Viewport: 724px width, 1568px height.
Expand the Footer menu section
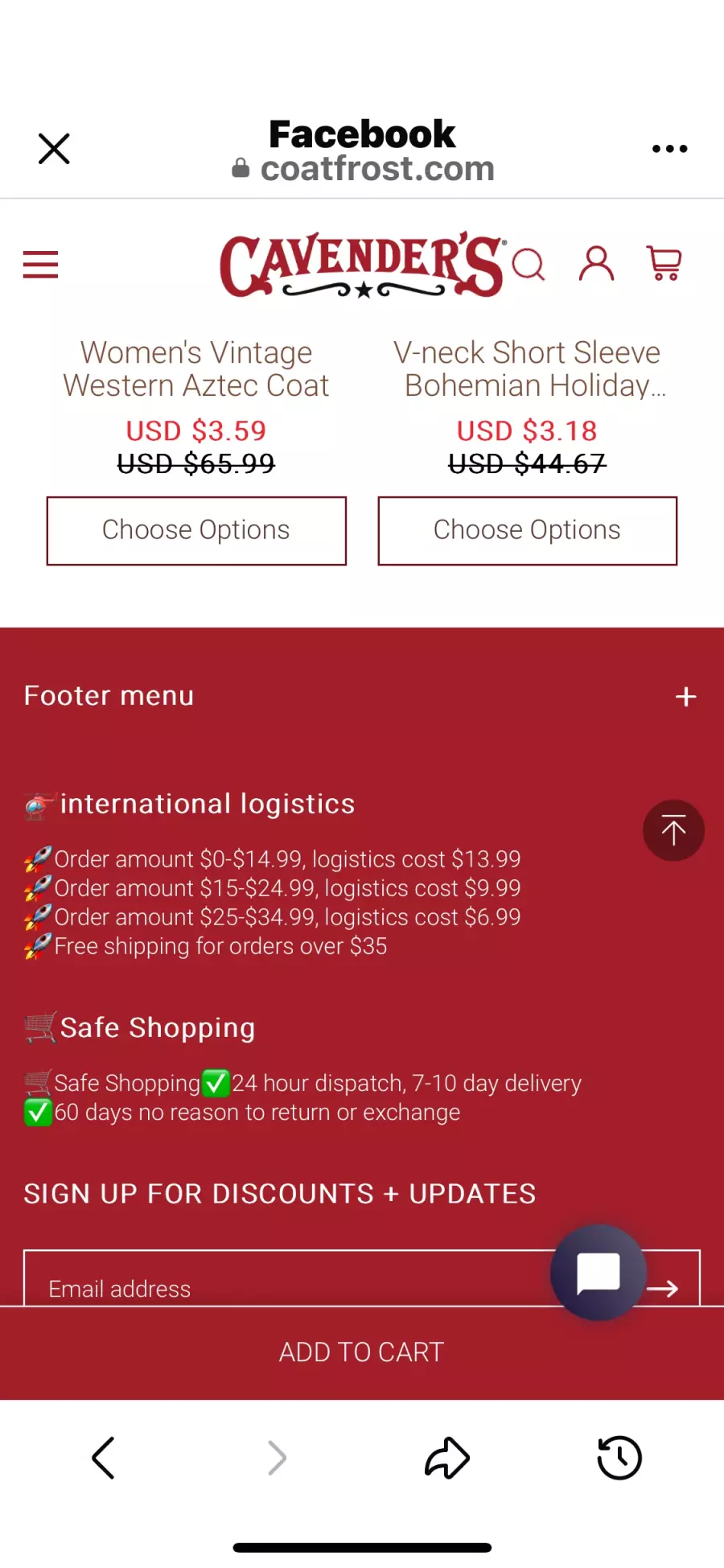click(x=685, y=697)
